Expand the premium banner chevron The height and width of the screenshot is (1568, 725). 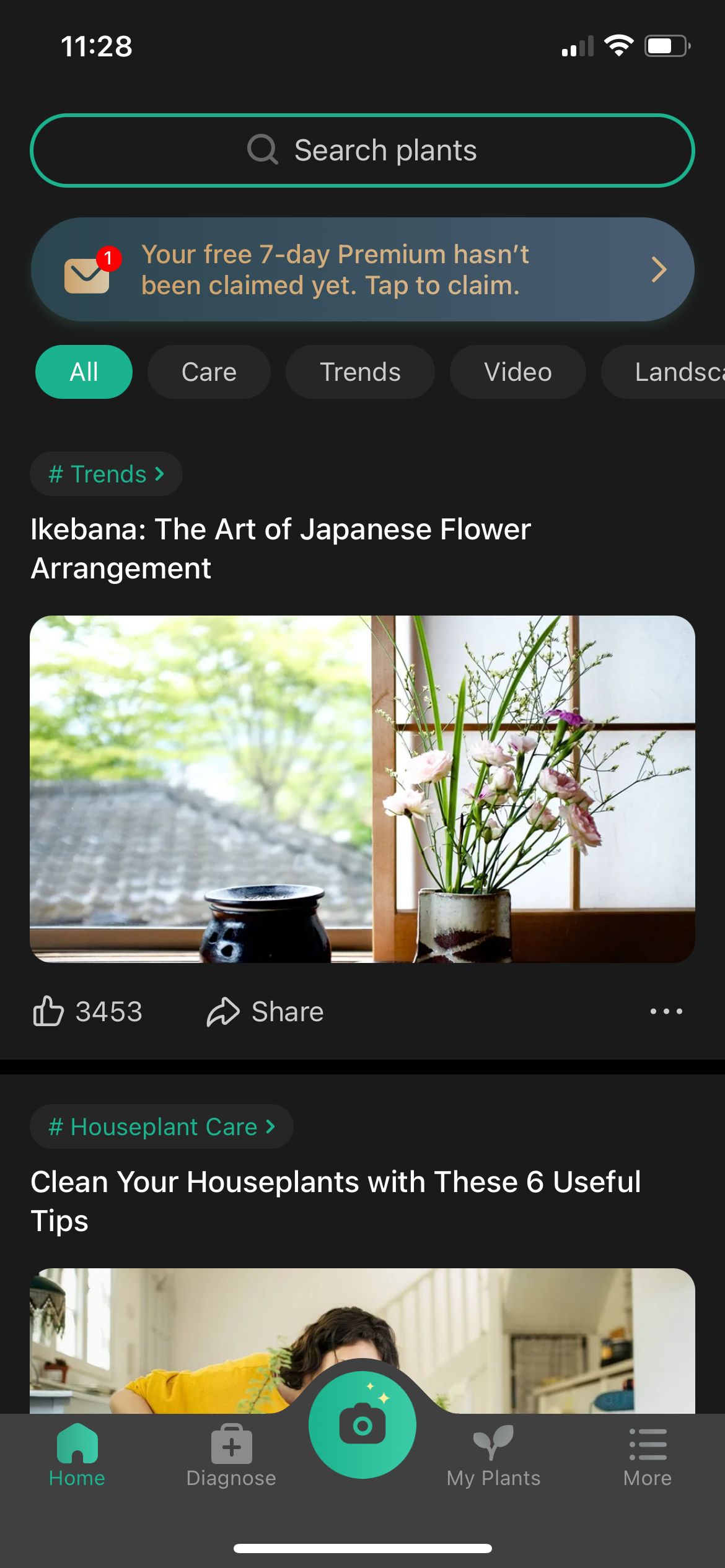pos(659,270)
